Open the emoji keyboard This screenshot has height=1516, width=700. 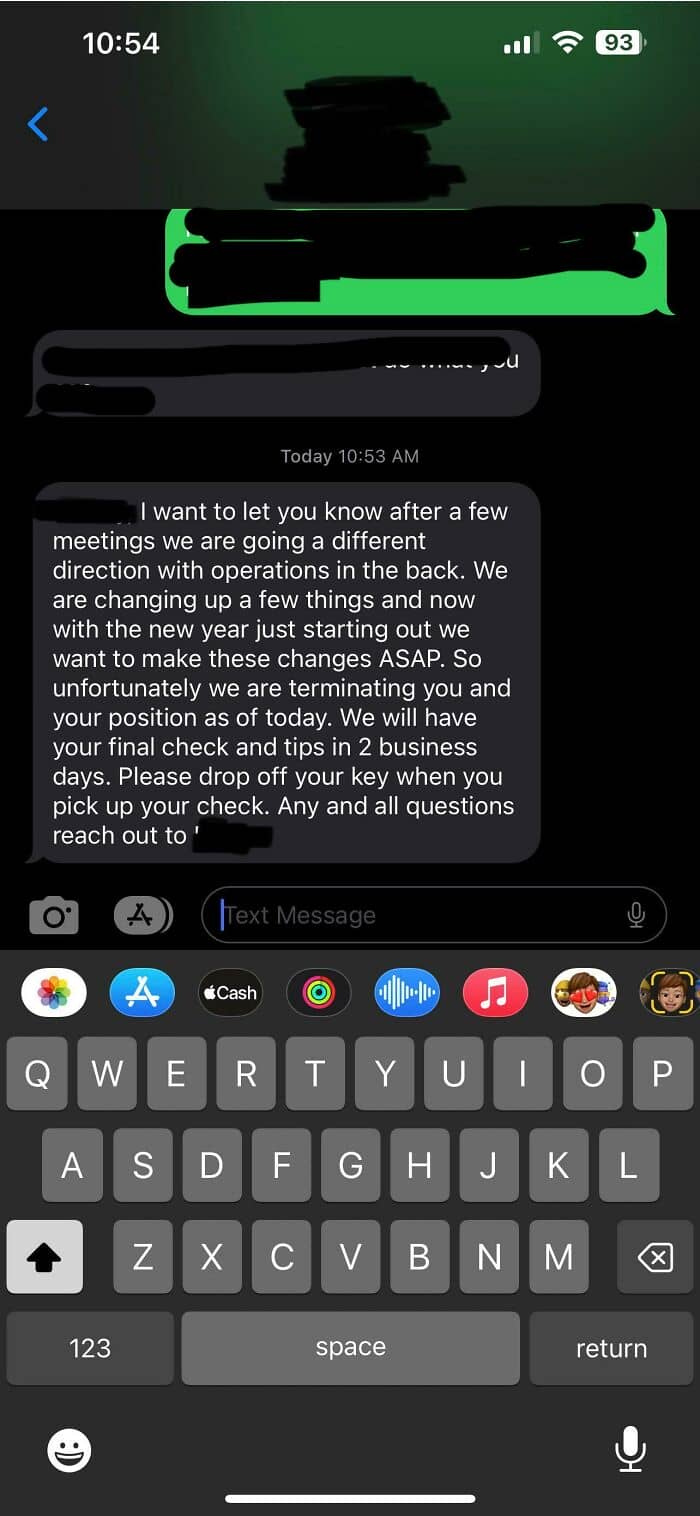coord(69,1449)
